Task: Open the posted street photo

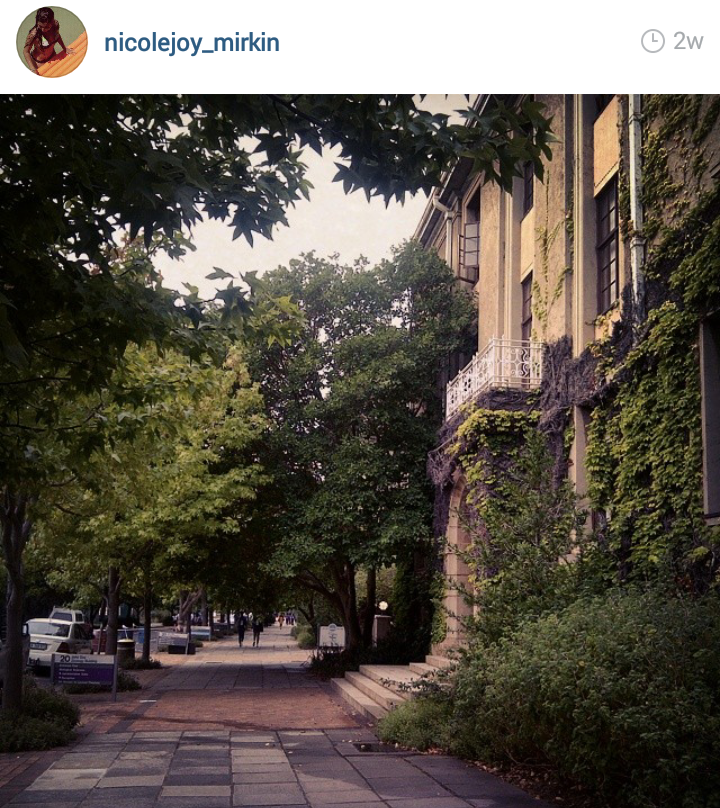Action: click(x=360, y=450)
